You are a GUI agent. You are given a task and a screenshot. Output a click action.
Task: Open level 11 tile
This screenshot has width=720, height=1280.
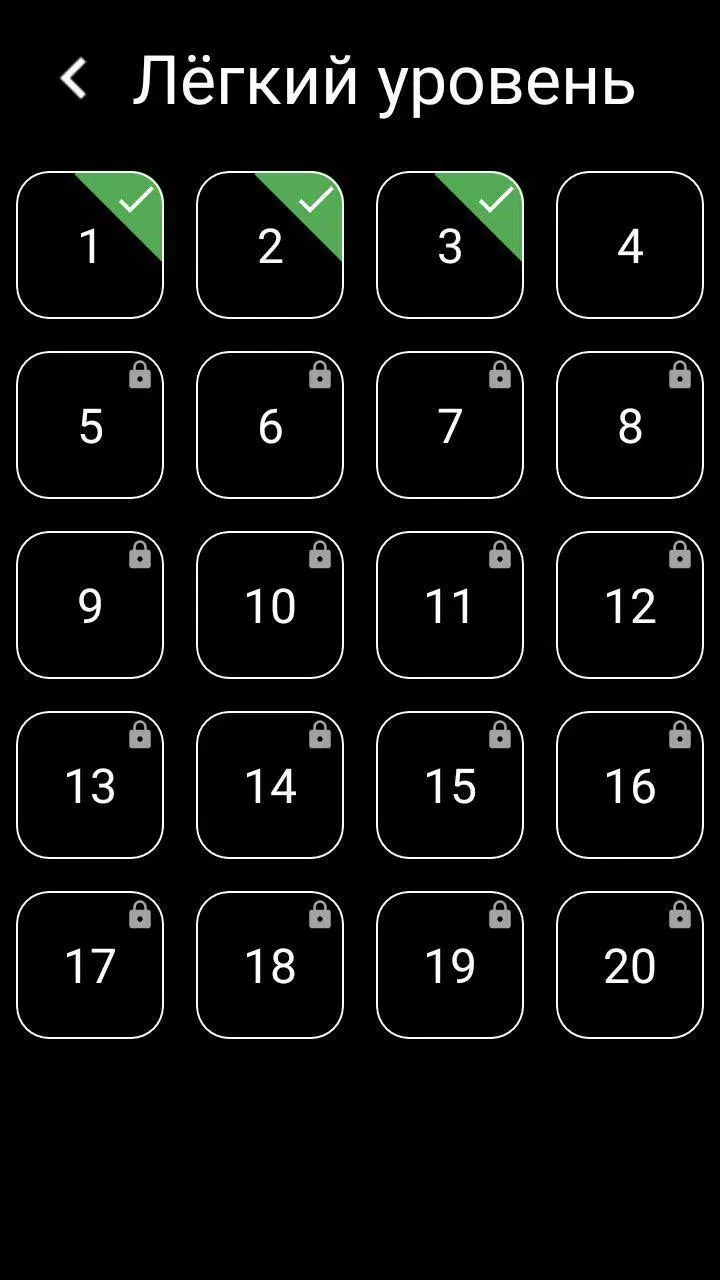coord(450,605)
